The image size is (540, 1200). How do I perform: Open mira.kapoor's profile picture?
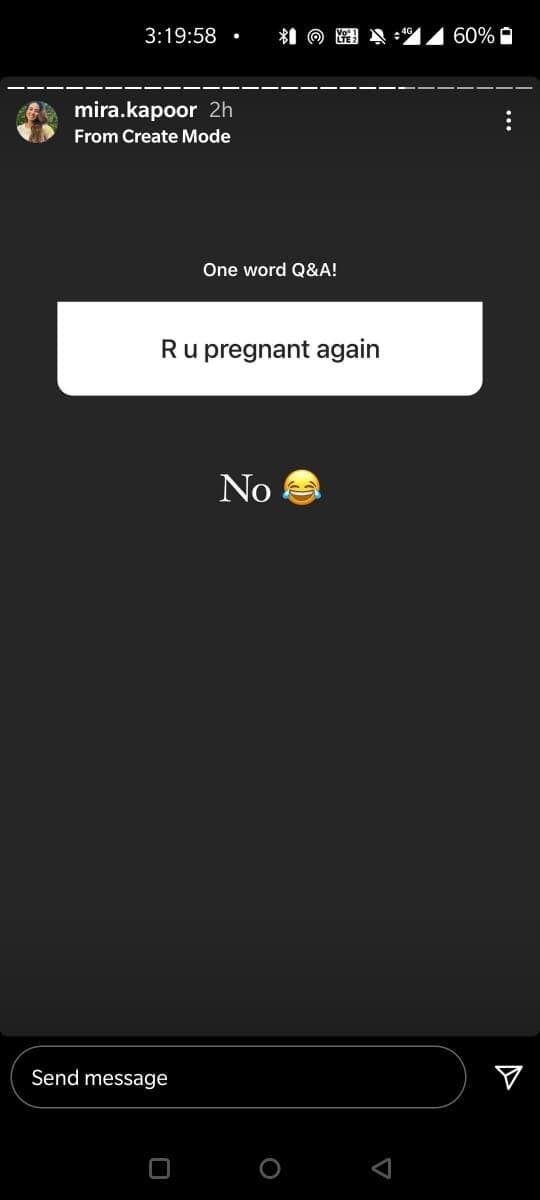coord(37,122)
